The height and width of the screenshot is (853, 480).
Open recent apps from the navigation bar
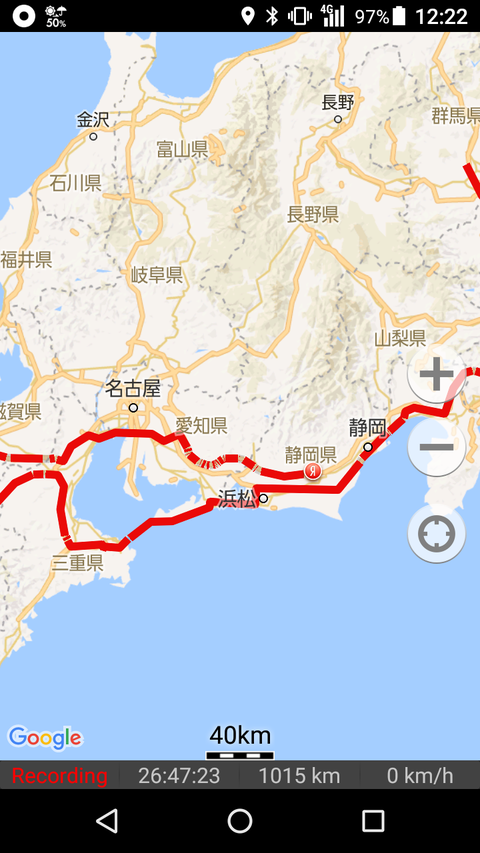(373, 821)
